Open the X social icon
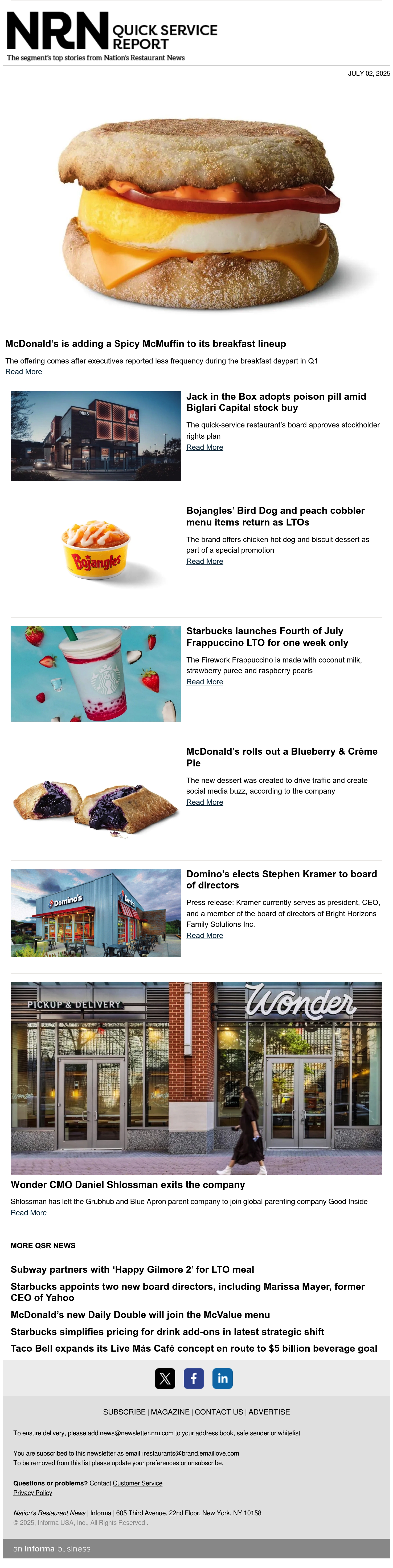393x1568 pixels. [165, 1378]
